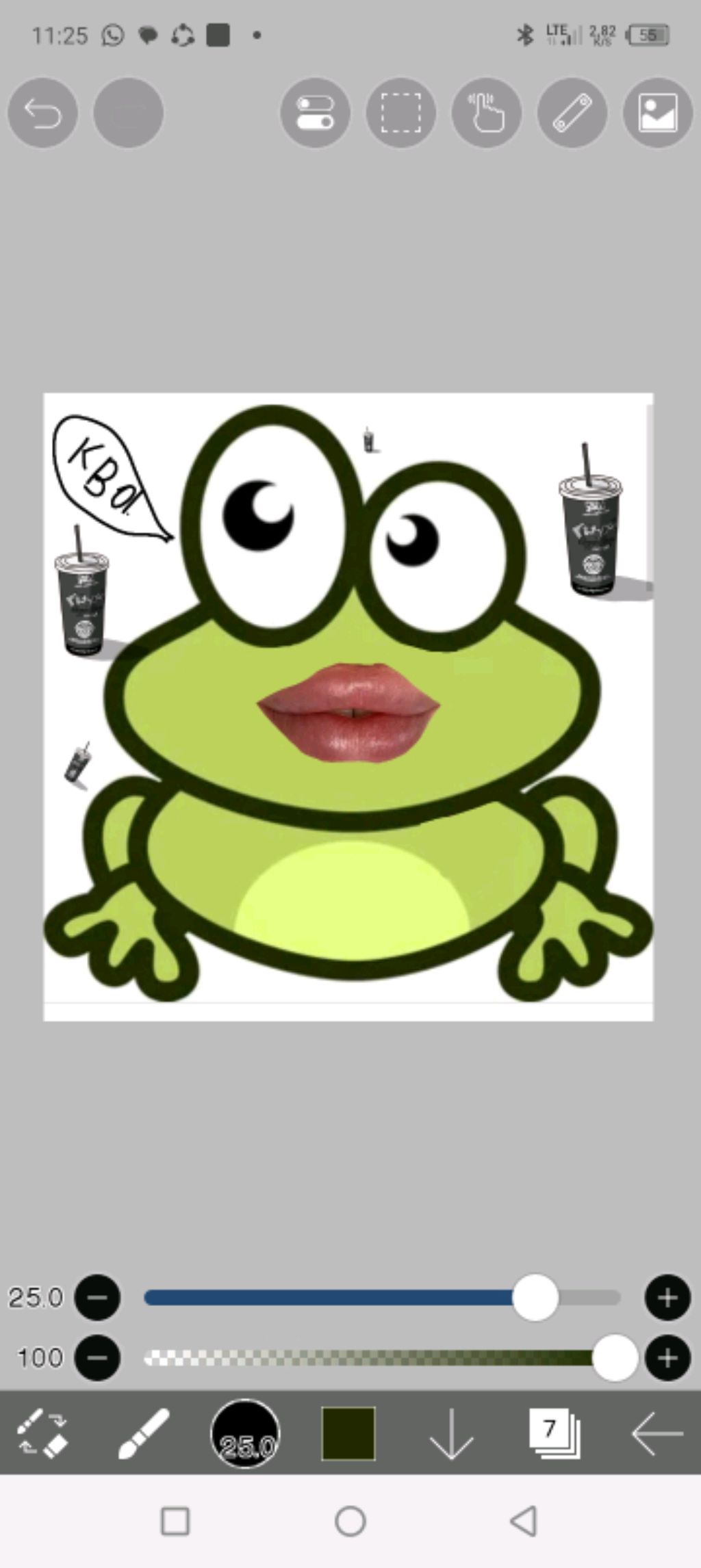Go back with the left arrow
The height and width of the screenshot is (1568, 701).
point(657,1433)
